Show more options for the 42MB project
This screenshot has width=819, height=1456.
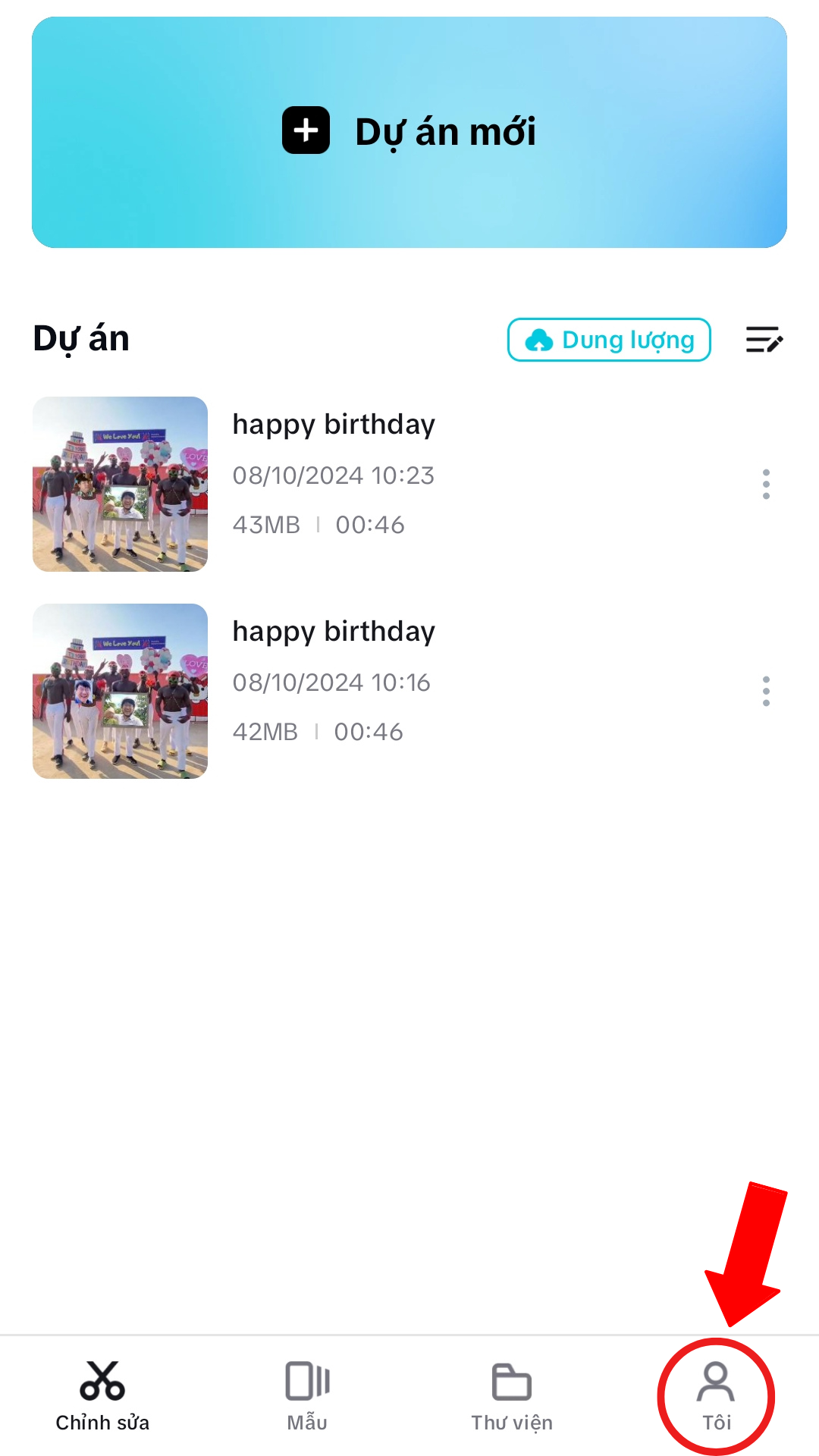point(766,691)
